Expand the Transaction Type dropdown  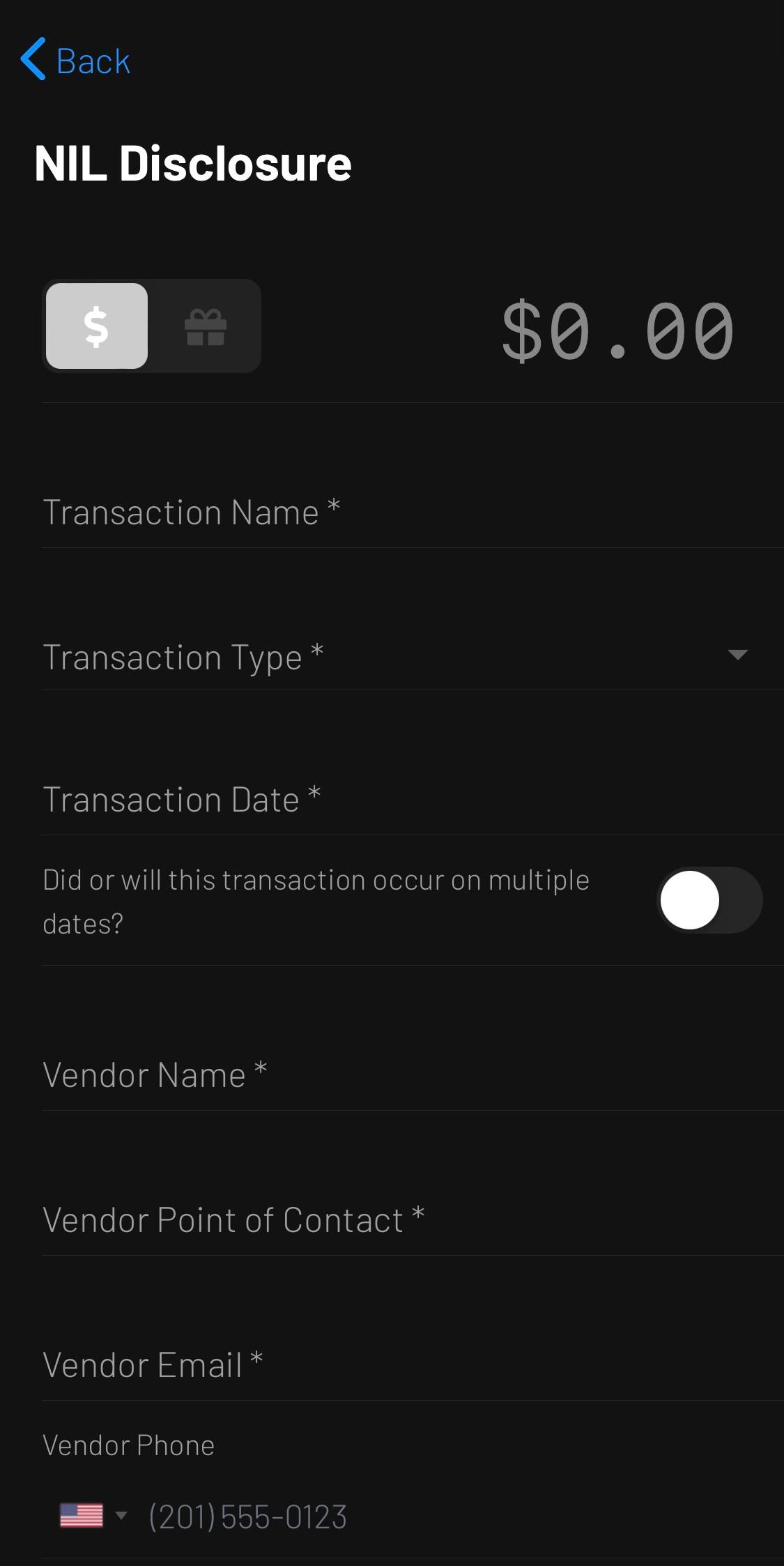click(x=411, y=657)
